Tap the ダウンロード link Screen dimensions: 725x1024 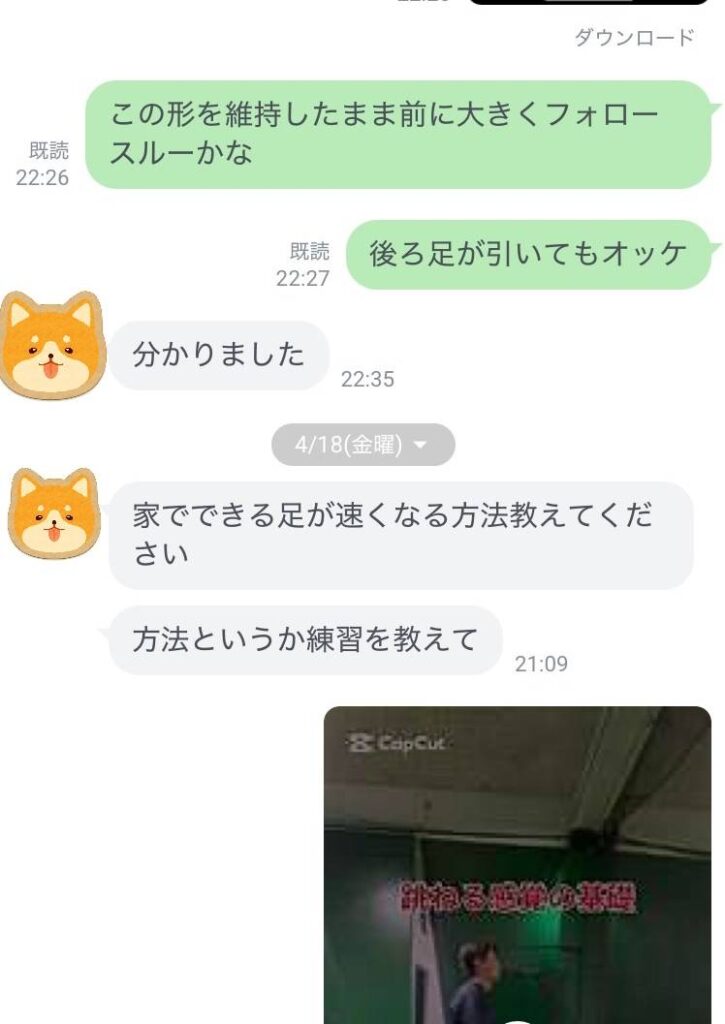[633, 38]
